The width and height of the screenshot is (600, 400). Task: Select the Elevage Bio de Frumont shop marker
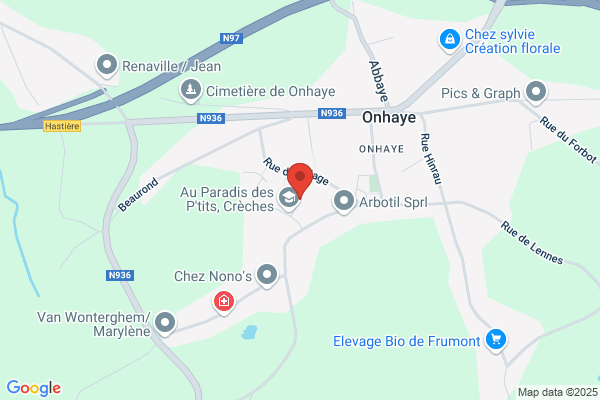pyautogui.click(x=496, y=340)
